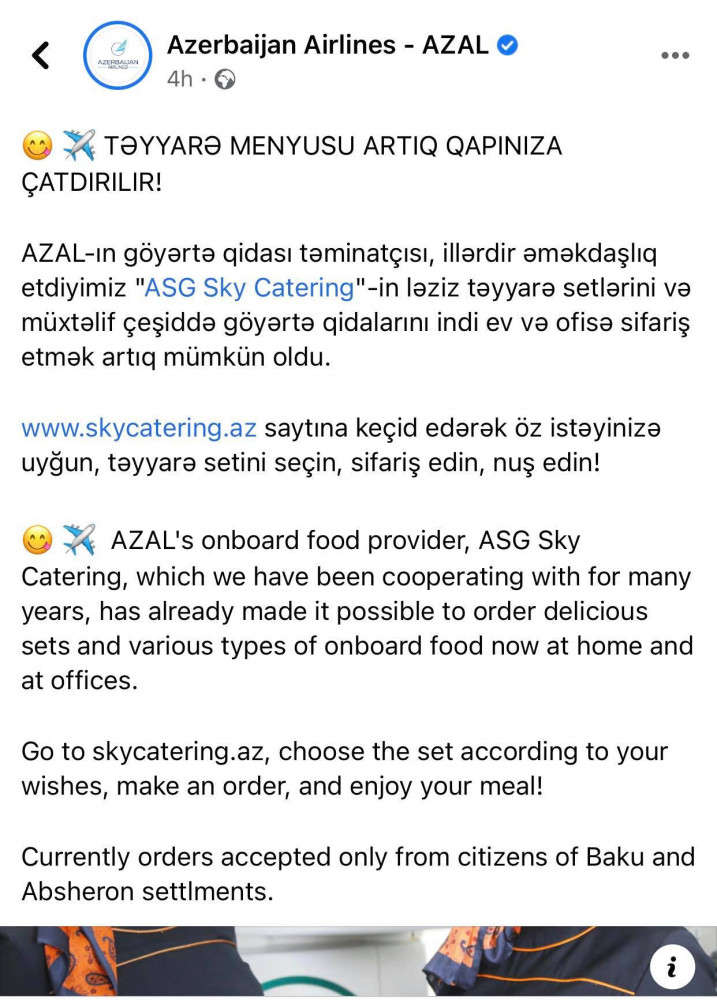
Task: Open the post's photo below the text
Action: (330, 963)
